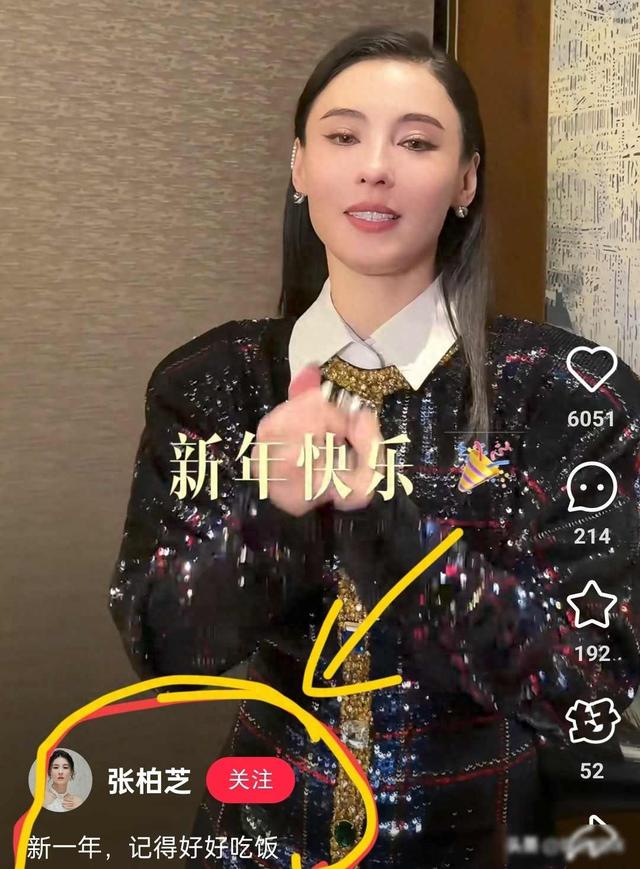Viewport: 640px width, 869px height.
Task: Open the comments bubble icon
Action: click(x=591, y=489)
